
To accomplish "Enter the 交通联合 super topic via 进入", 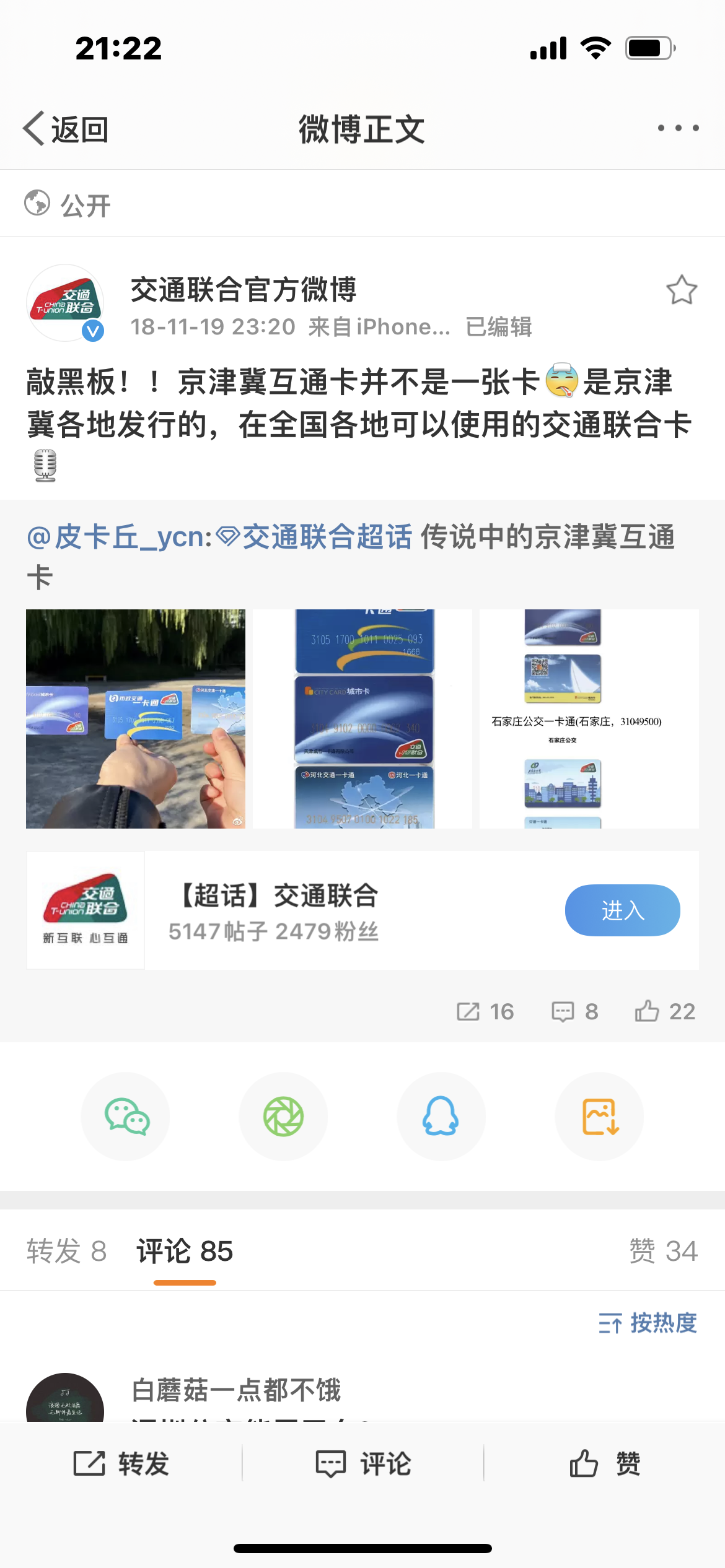I will click(x=622, y=910).
